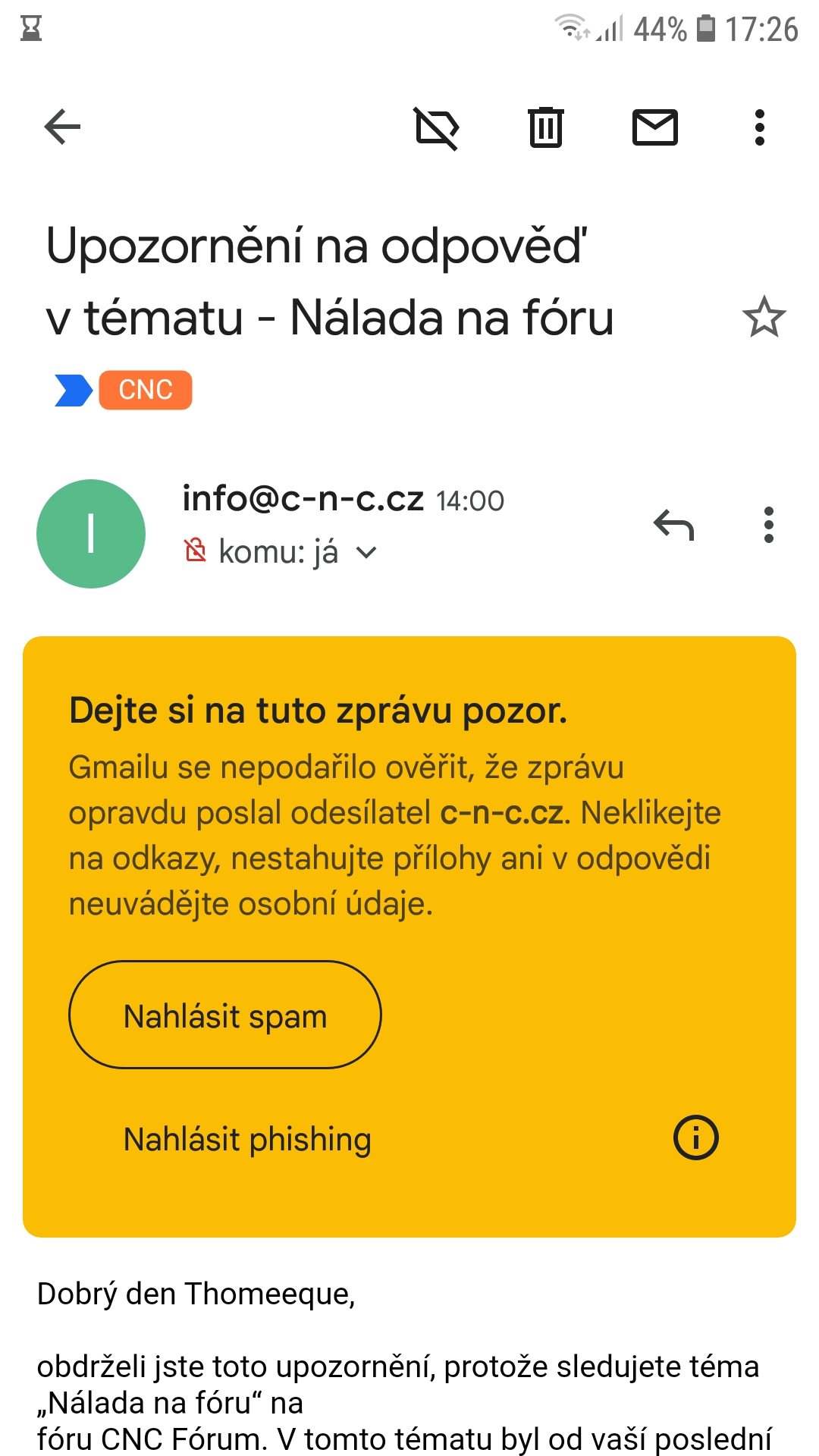Image resolution: width=819 pixels, height=1456 pixels.
Task: Expand recipient details next to komu: já
Action: (366, 553)
